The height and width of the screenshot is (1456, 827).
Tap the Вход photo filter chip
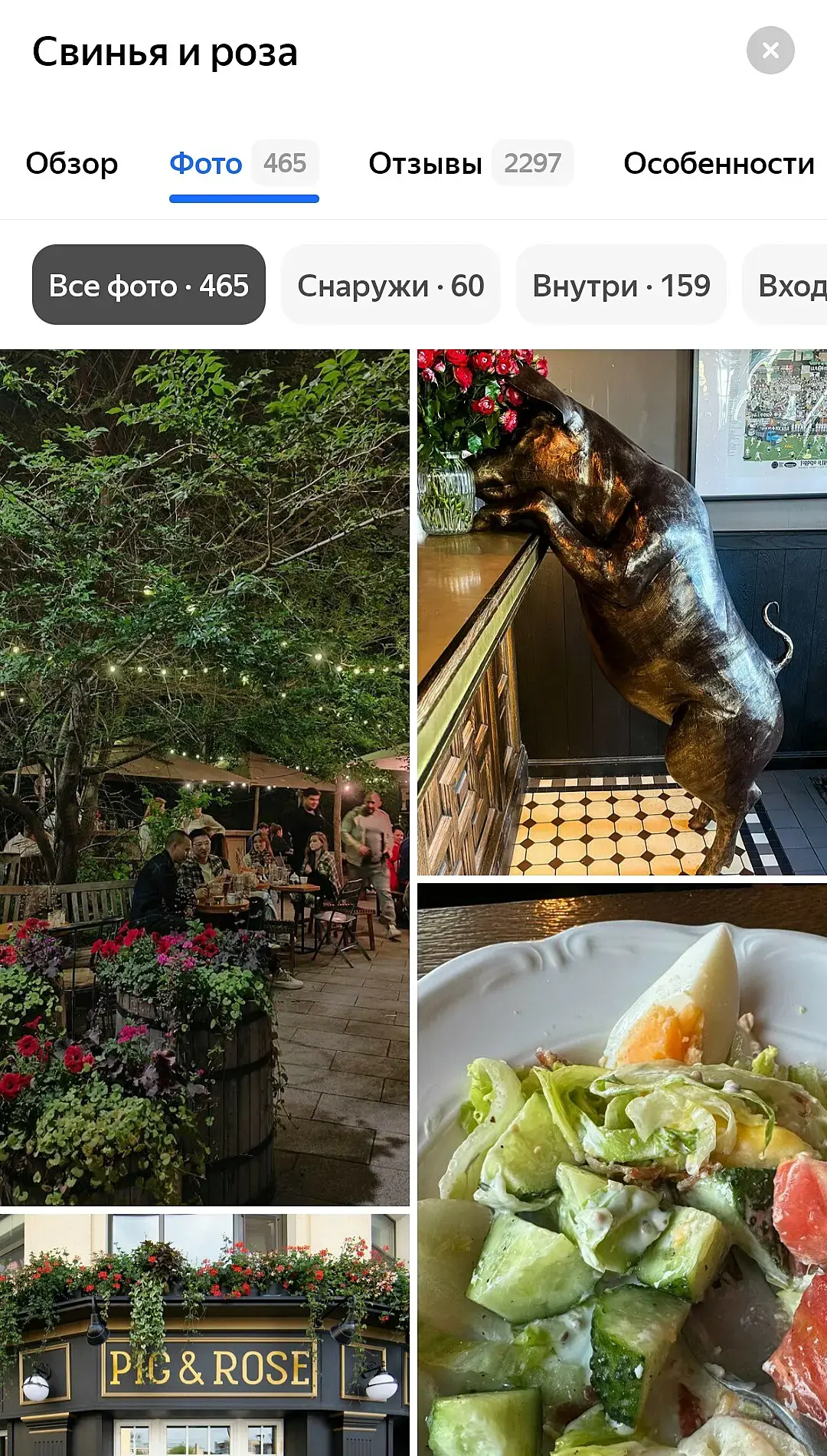pos(789,285)
